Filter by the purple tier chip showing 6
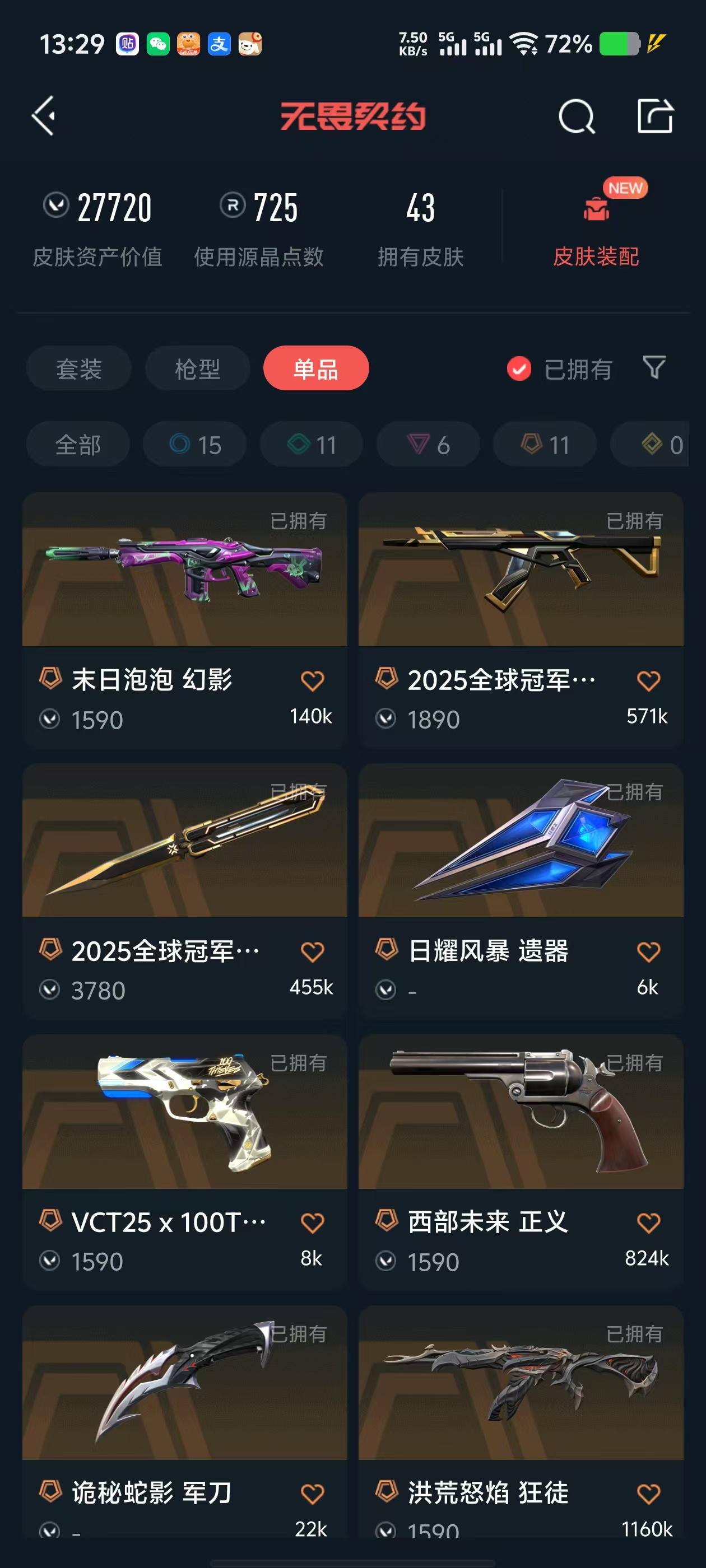The height and width of the screenshot is (1568, 706). 428,444
